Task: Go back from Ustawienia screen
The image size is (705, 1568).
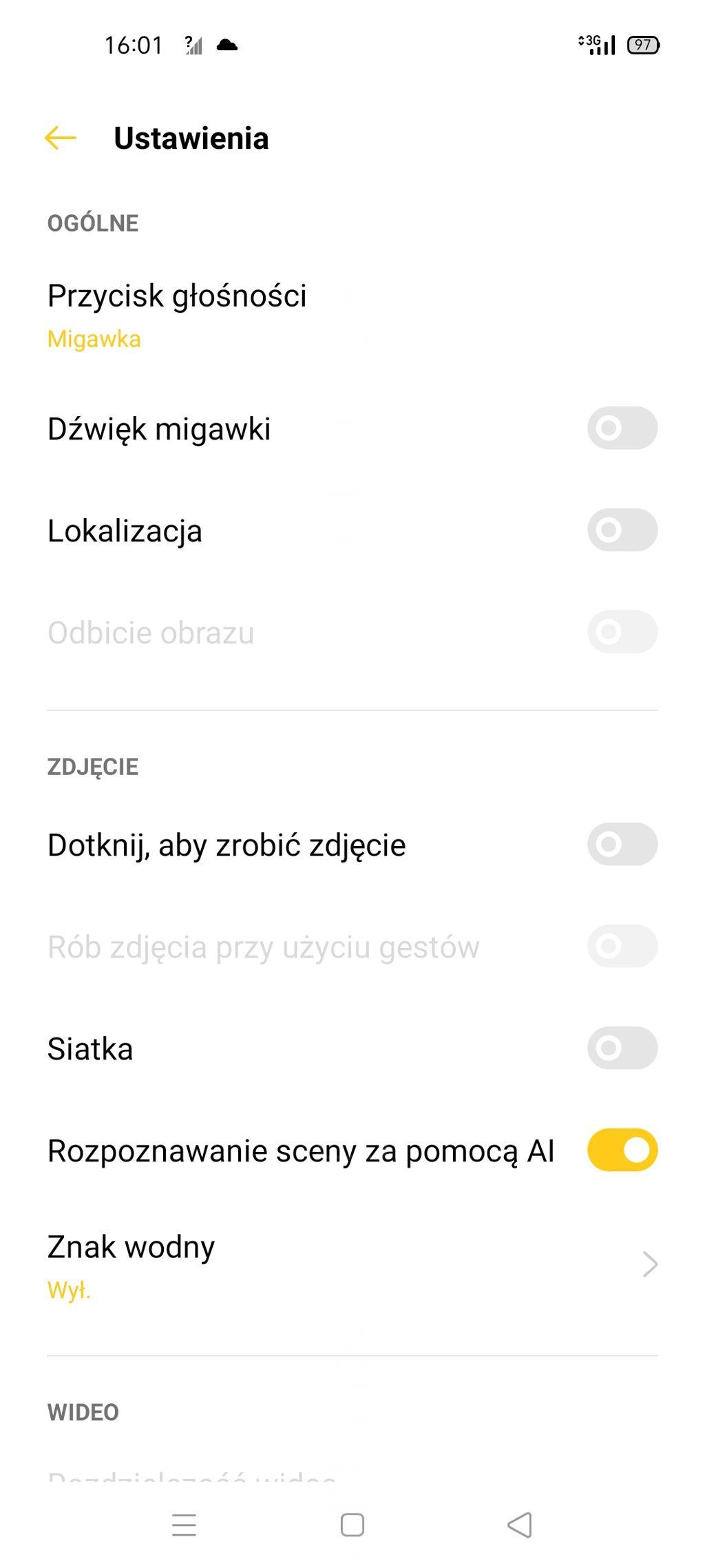Action: [x=61, y=138]
